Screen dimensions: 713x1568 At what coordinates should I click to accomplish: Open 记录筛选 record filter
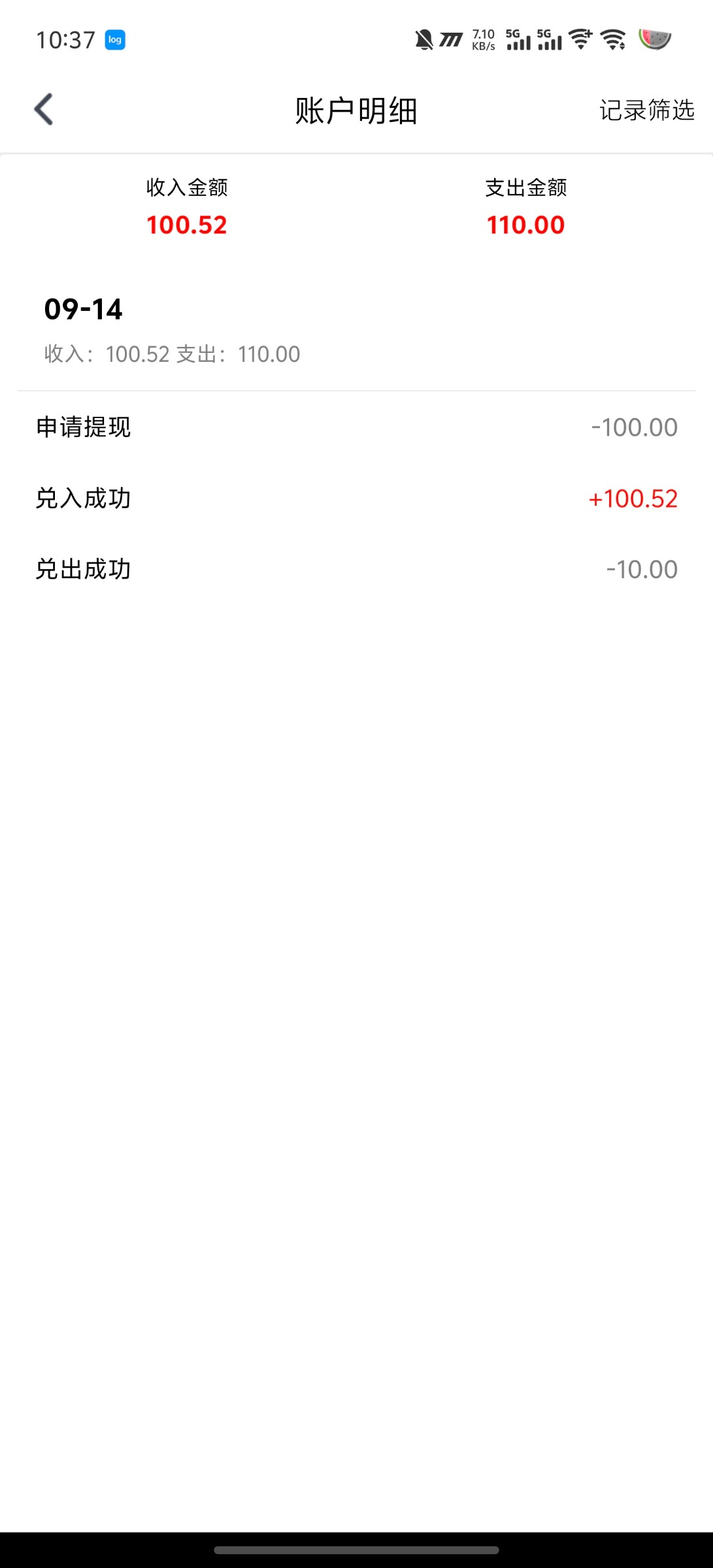[646, 110]
